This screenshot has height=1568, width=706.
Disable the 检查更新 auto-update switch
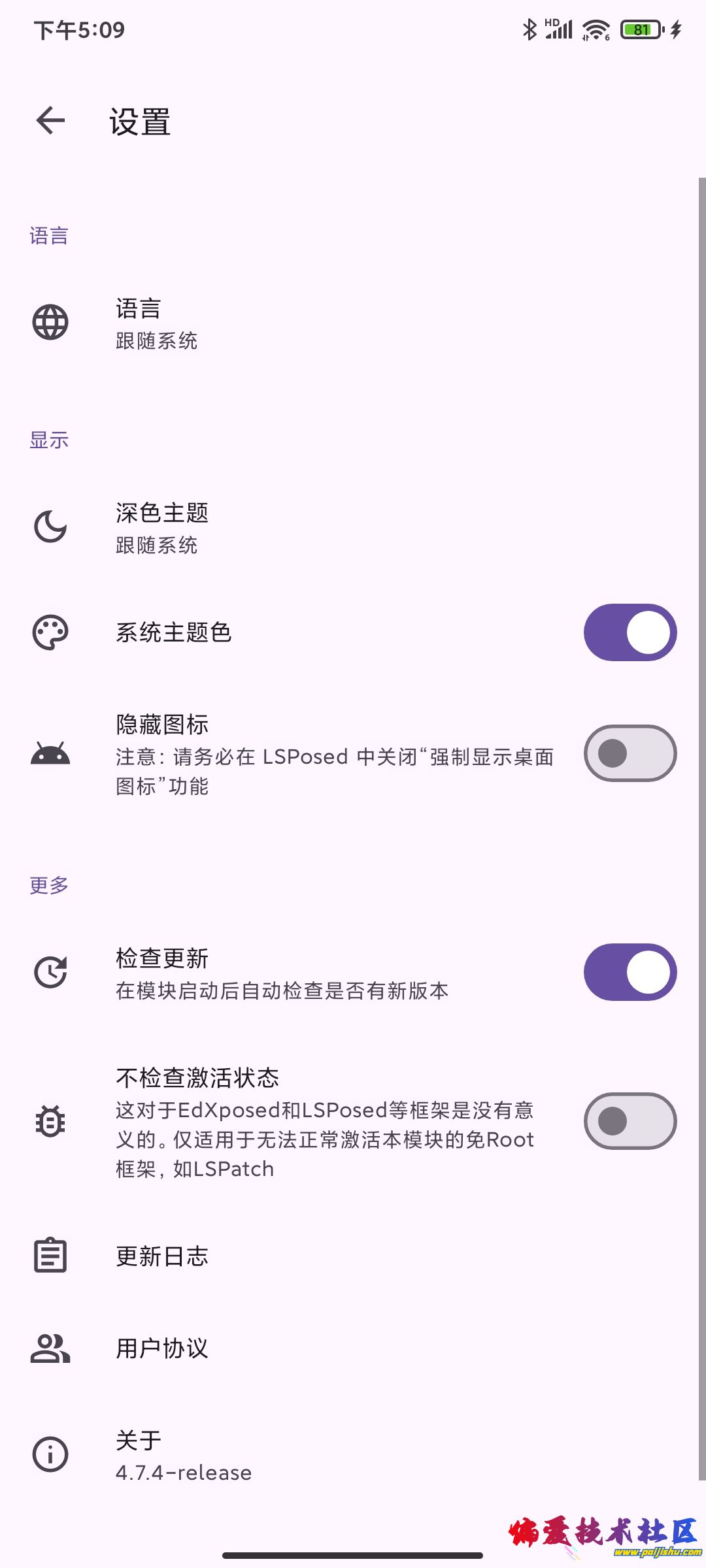(x=630, y=972)
